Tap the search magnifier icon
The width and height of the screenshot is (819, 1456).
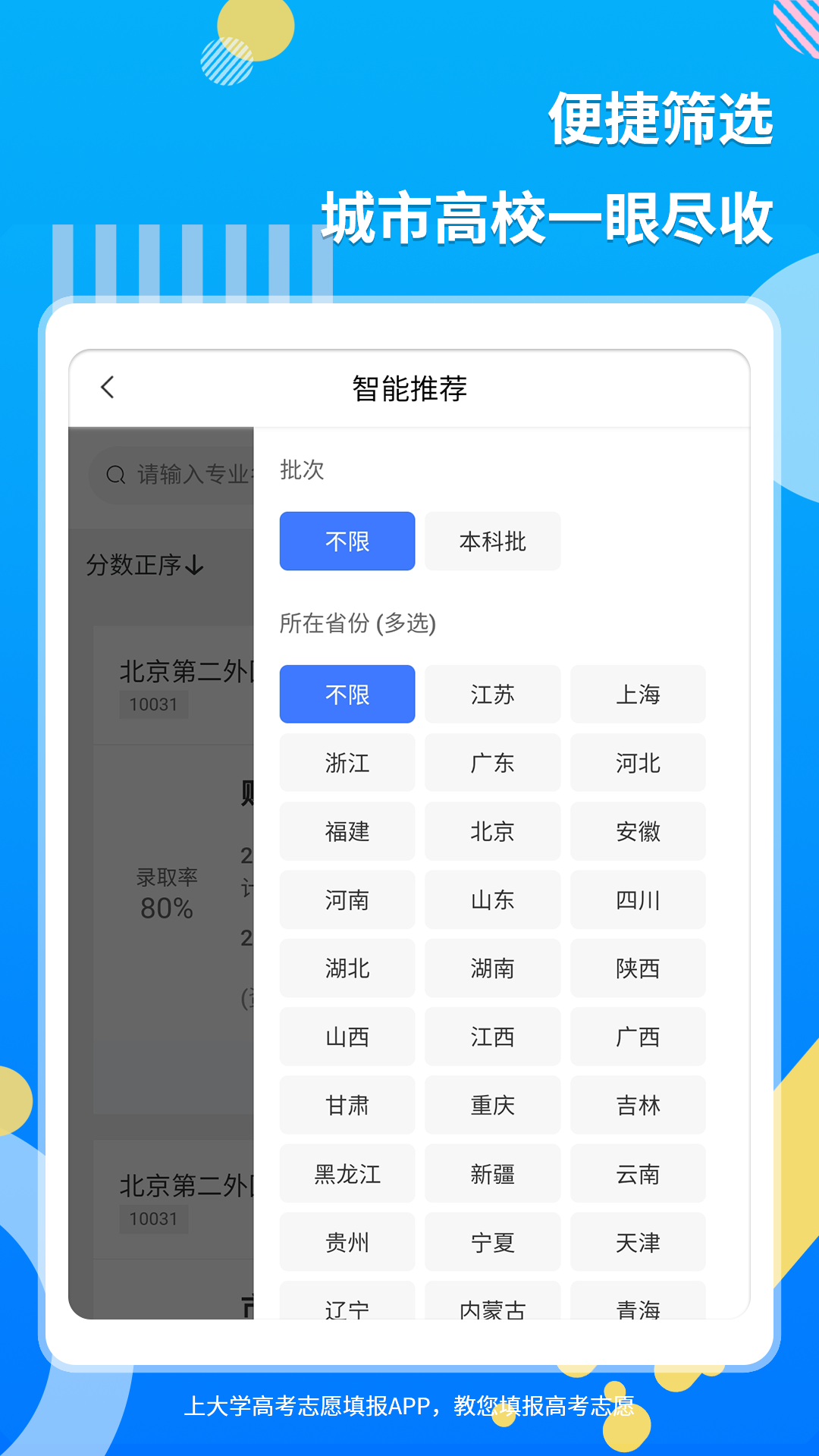pyautogui.click(x=115, y=474)
